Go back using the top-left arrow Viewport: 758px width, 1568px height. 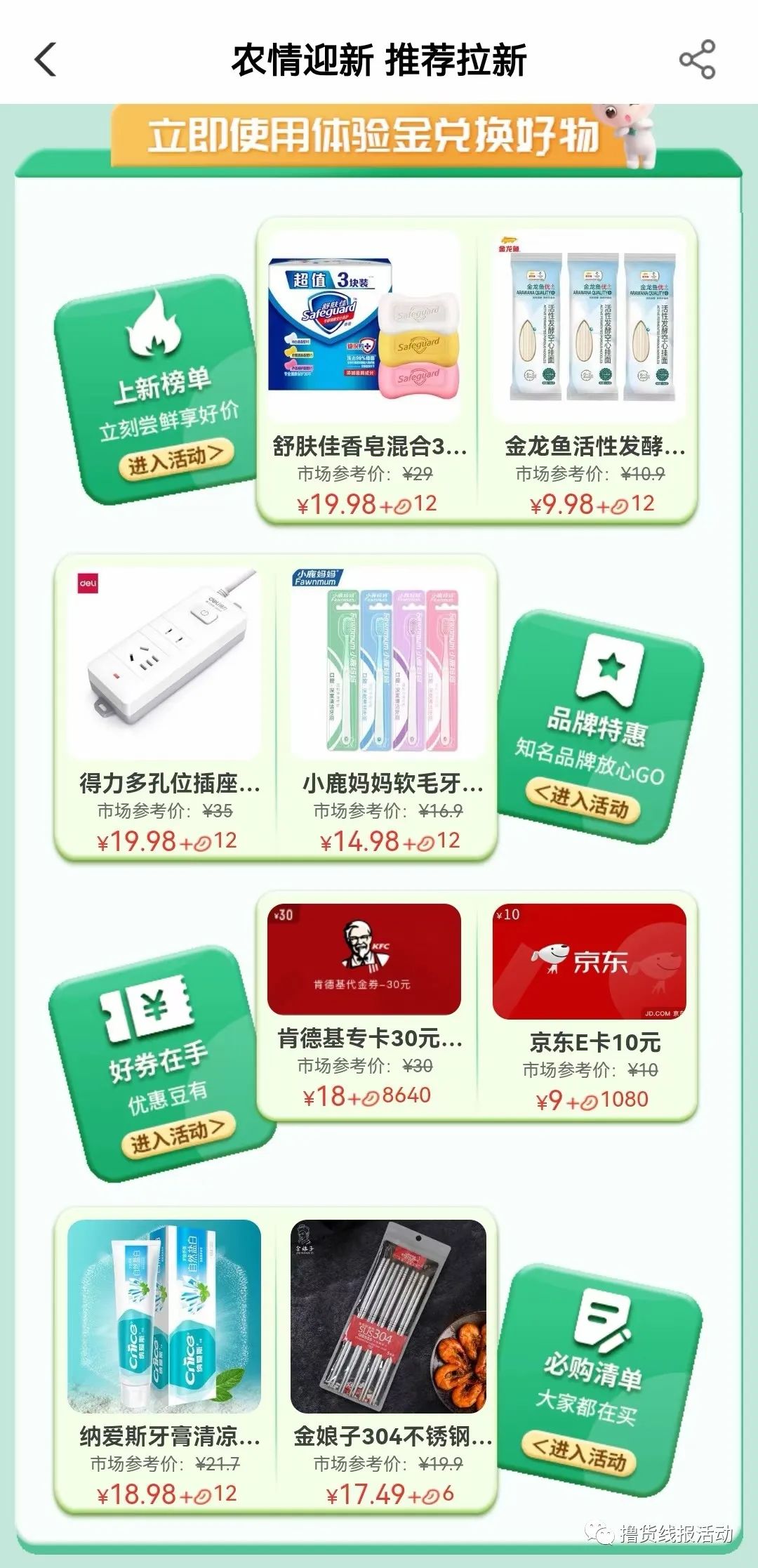click(46, 60)
